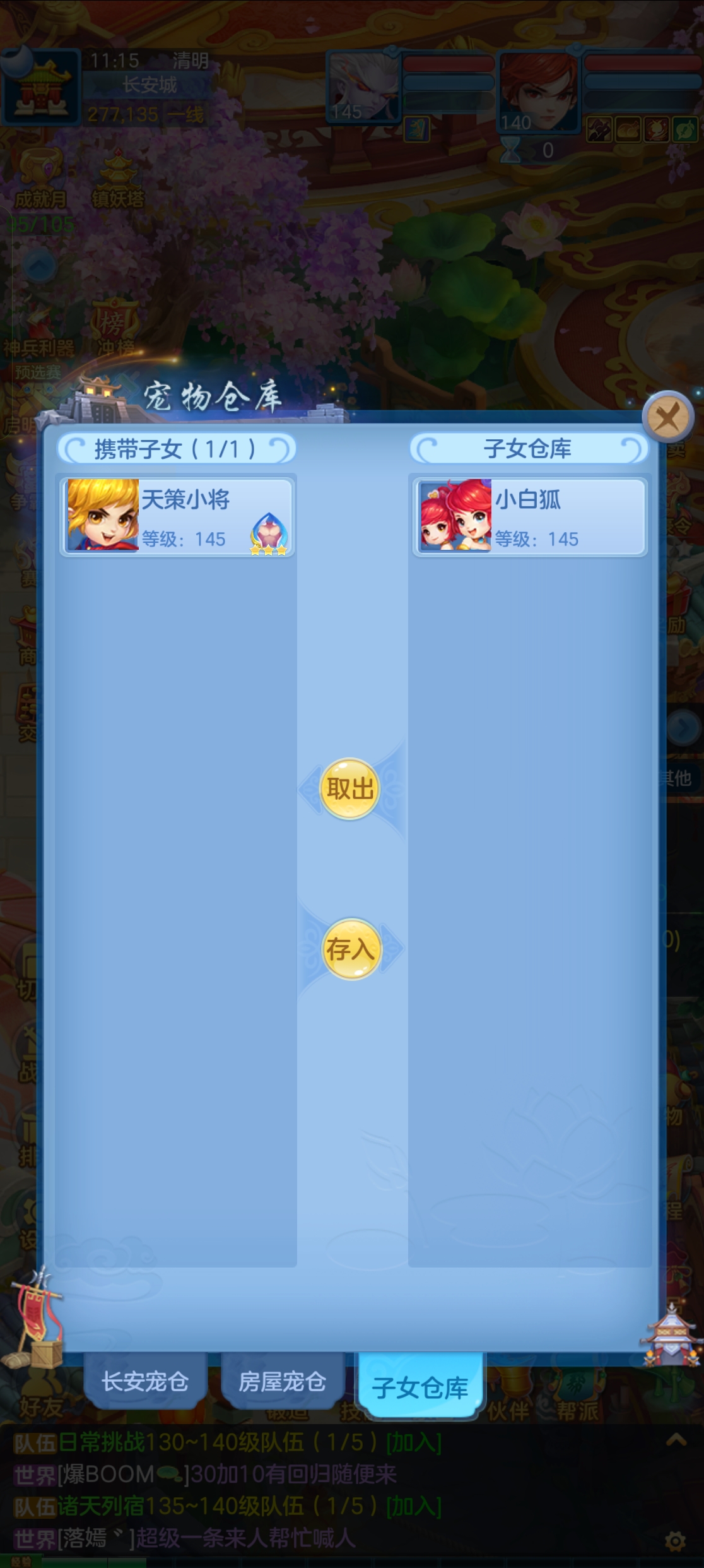Tap the 存入 button
704x1568 pixels.
coord(350,949)
